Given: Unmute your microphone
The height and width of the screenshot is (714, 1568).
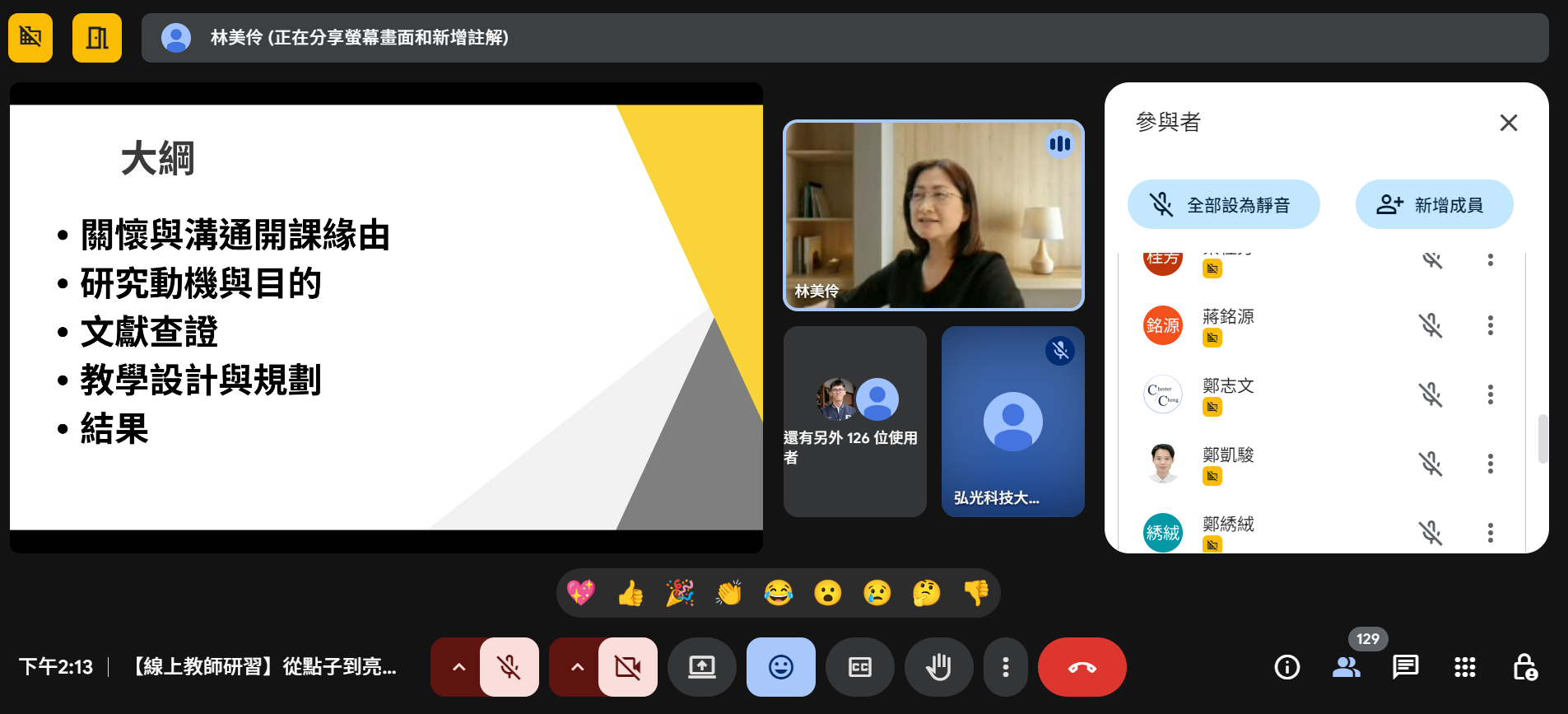Looking at the screenshot, I should point(509,667).
